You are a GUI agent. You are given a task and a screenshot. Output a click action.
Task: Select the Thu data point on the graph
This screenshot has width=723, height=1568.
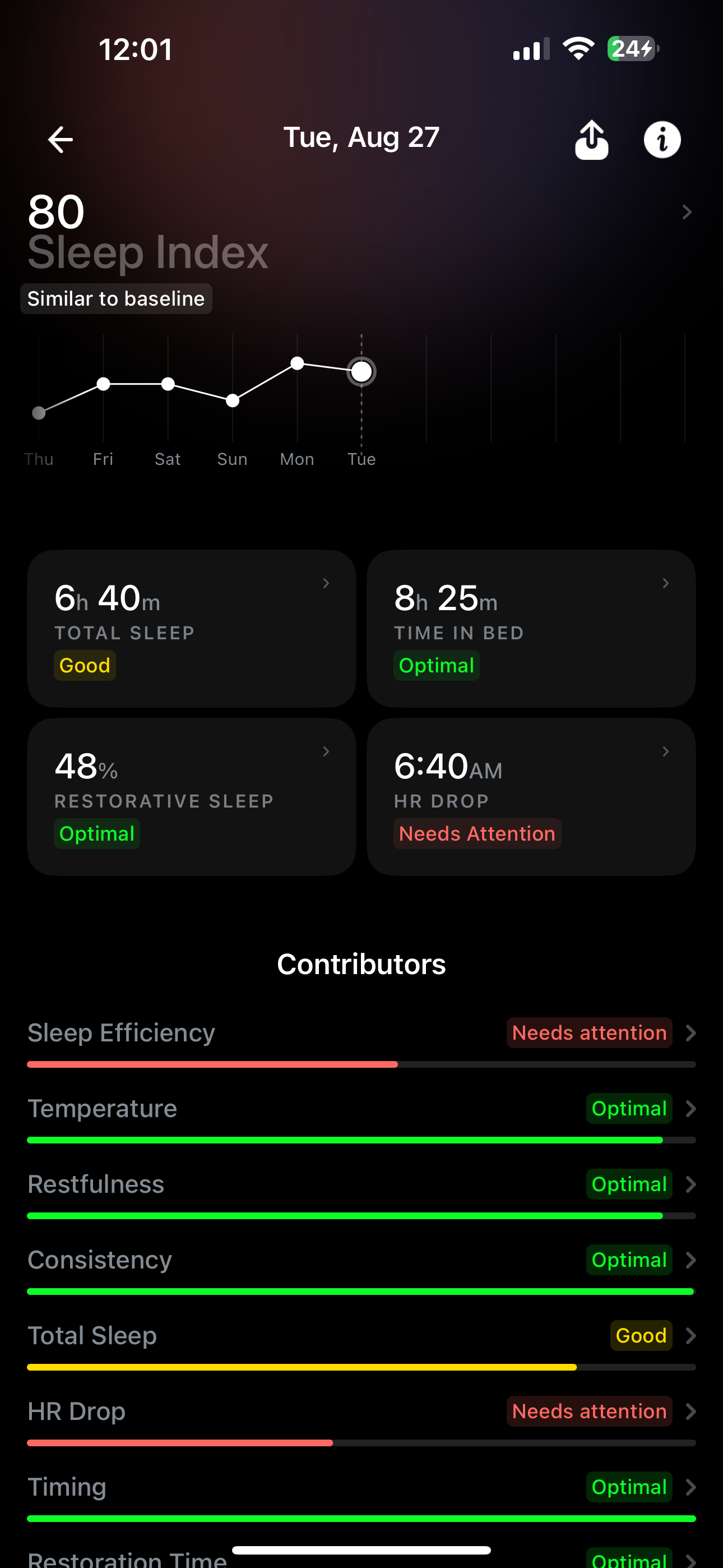[38, 413]
